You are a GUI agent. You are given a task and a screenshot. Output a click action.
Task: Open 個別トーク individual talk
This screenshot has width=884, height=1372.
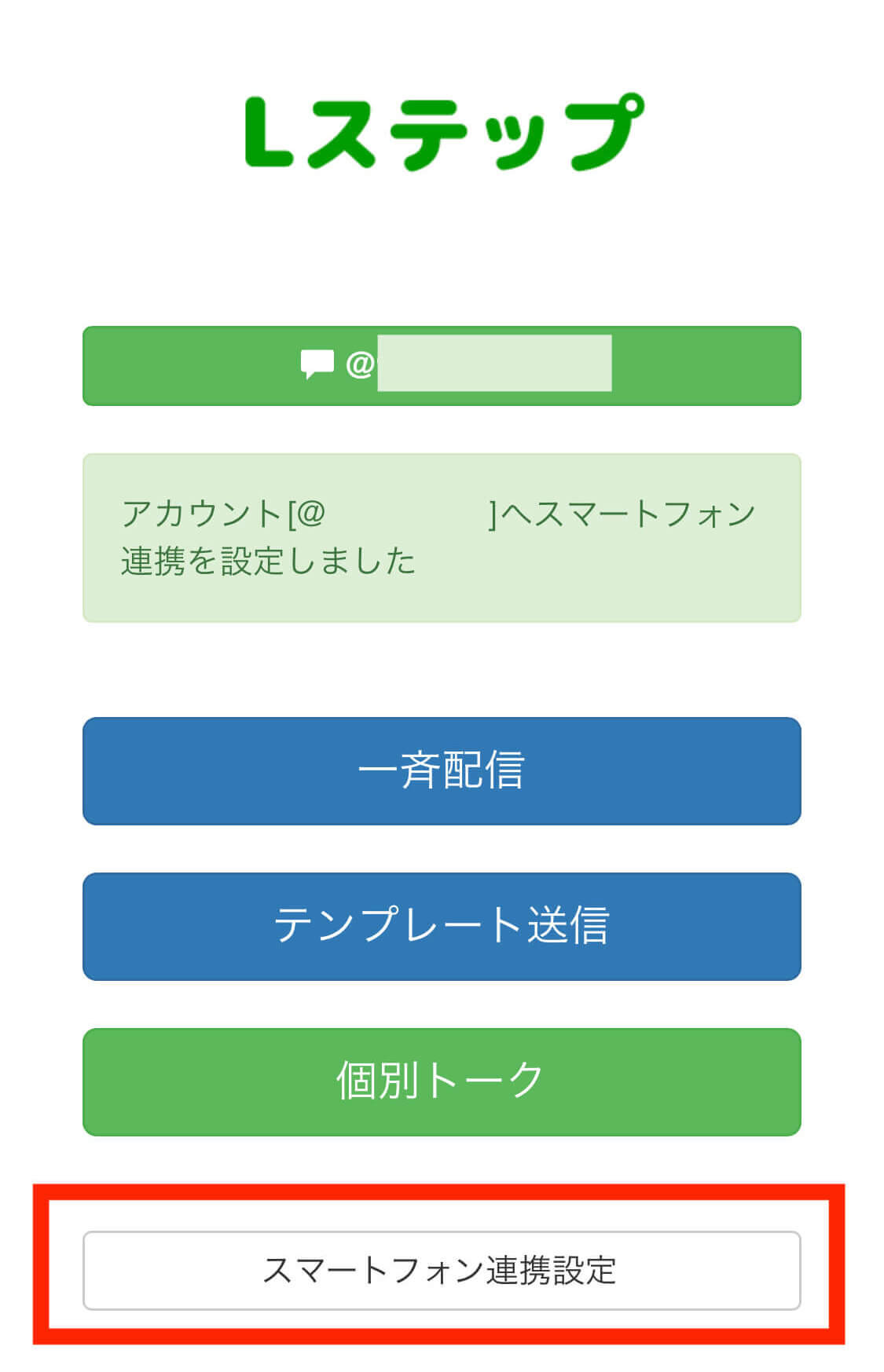tap(441, 1081)
